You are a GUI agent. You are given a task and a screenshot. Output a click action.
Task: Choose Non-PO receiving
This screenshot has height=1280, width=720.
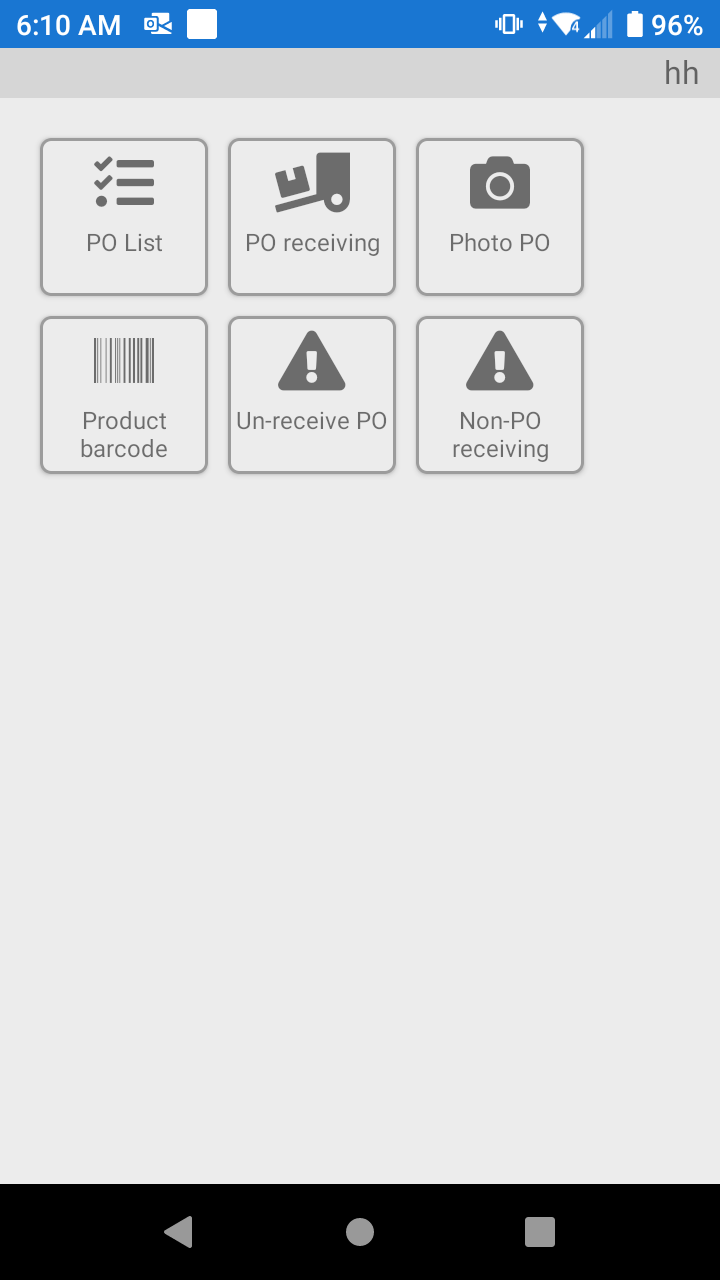[x=500, y=395]
